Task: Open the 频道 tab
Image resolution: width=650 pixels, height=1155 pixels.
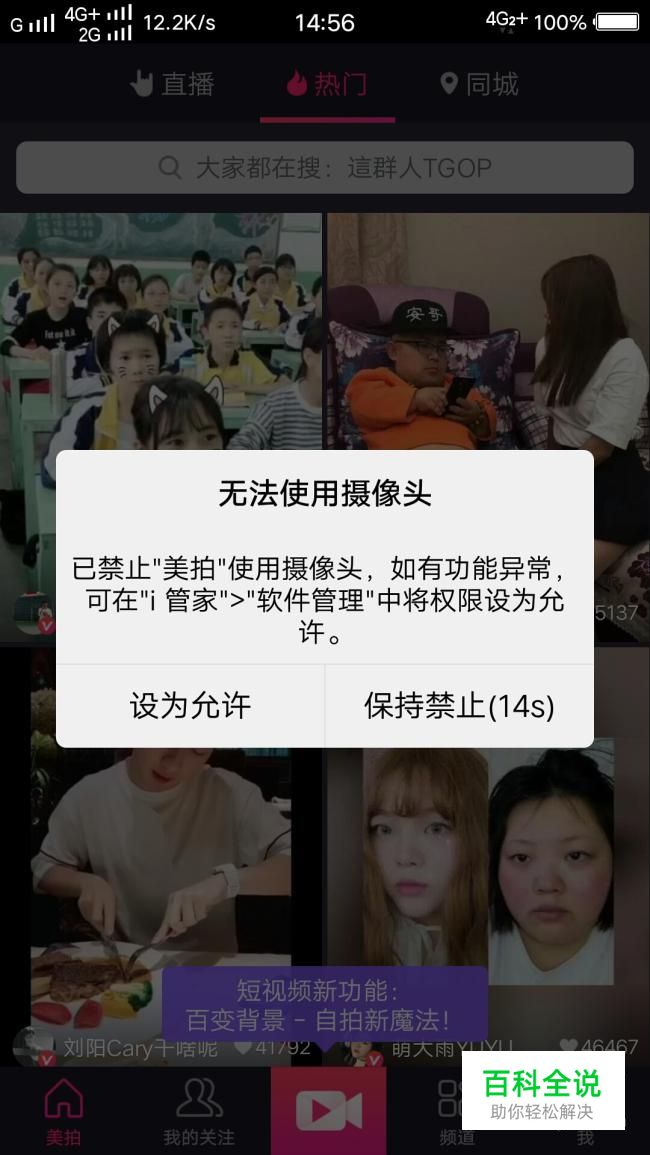Action: point(456,1111)
